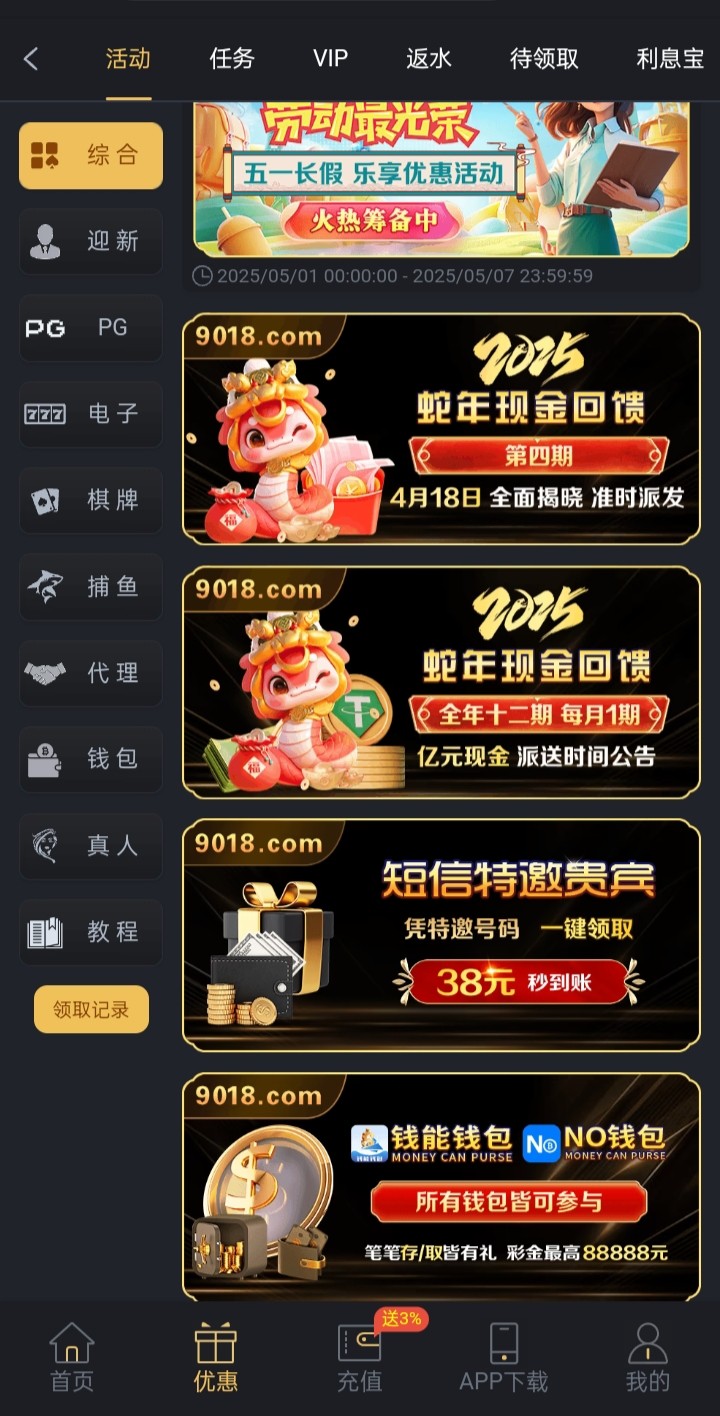Go back using the top-left arrow
This screenshot has width=720, height=1416.
click(31, 59)
